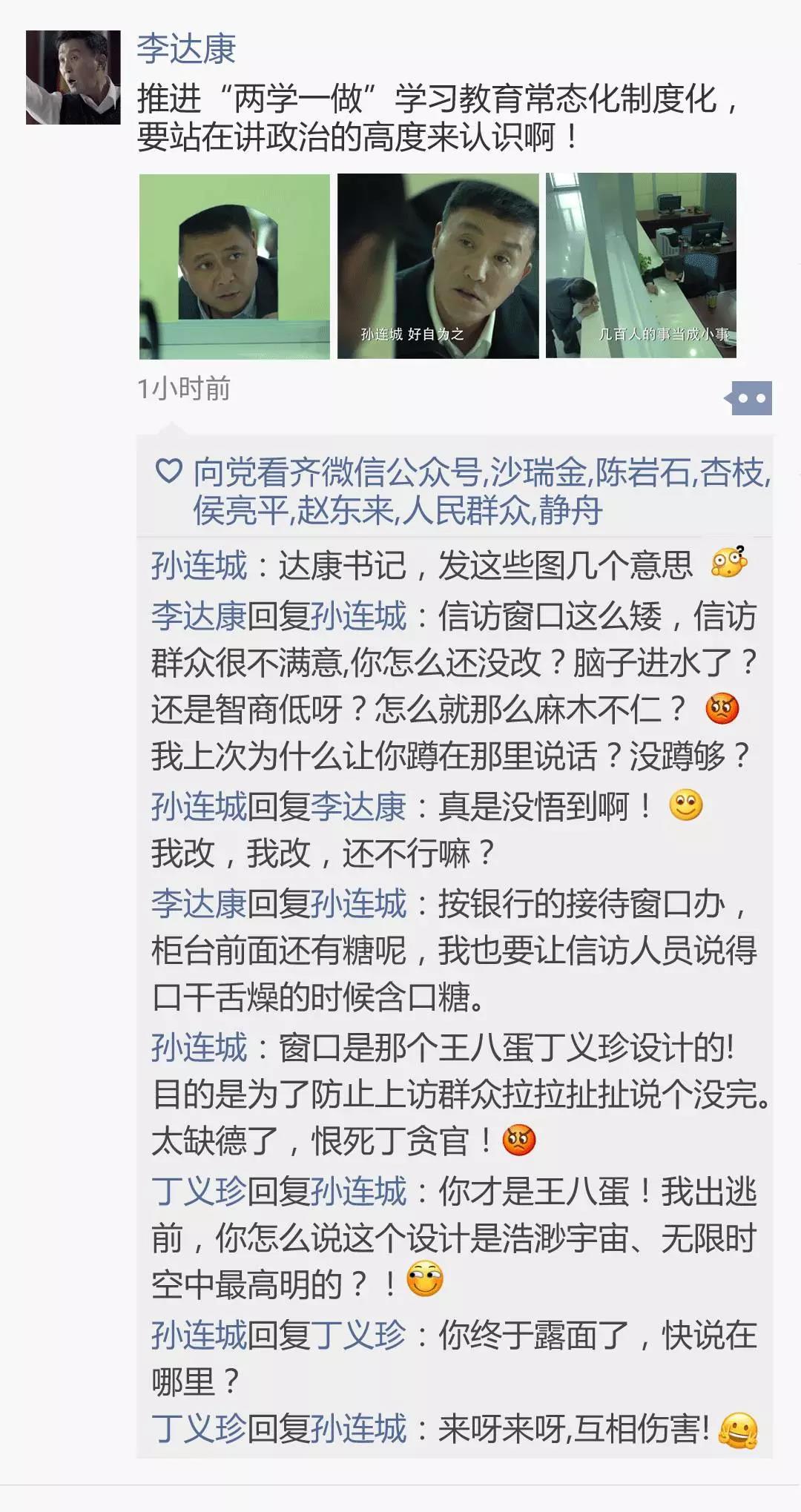Open the 李达康 name link above the post
Image resolution: width=801 pixels, height=1512 pixels.
186,49
